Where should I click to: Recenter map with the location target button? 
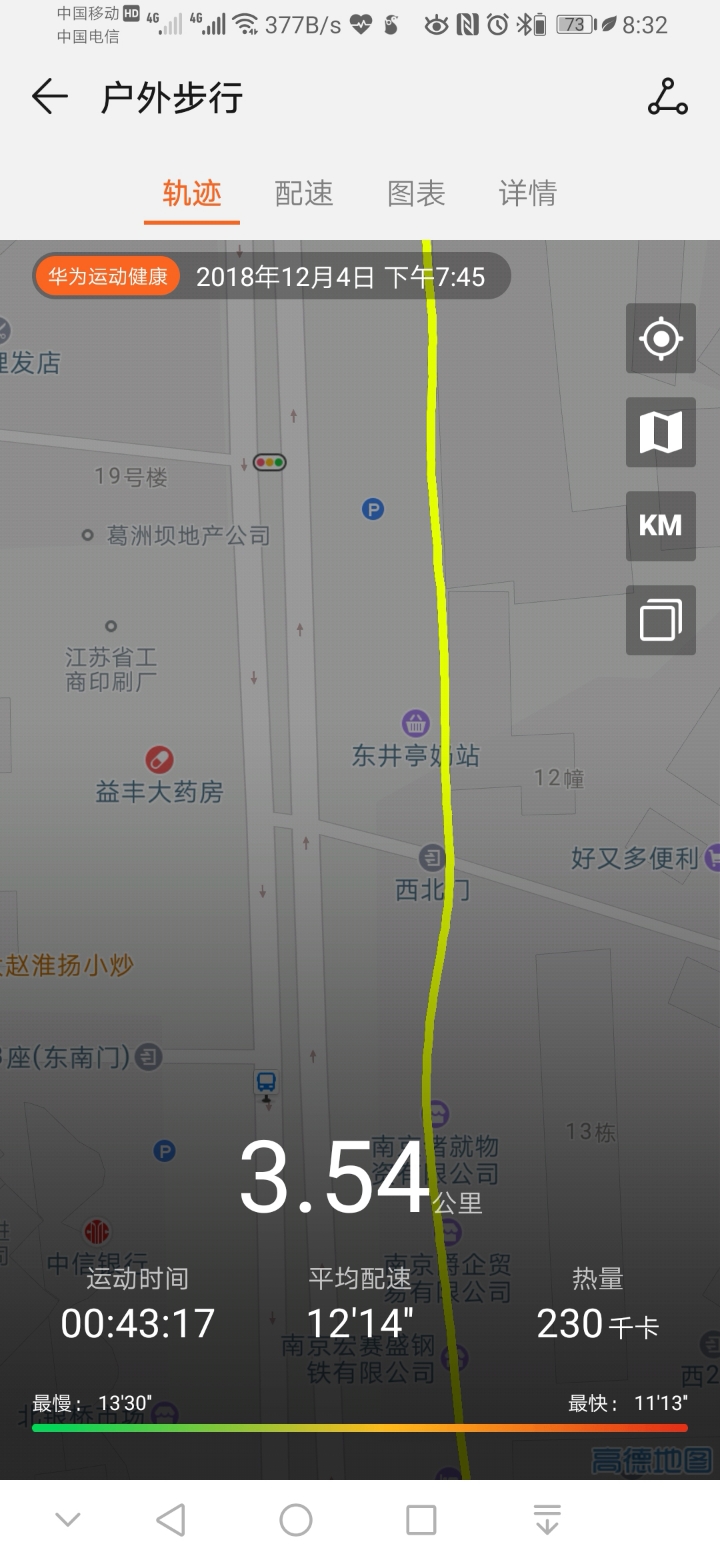[660, 339]
